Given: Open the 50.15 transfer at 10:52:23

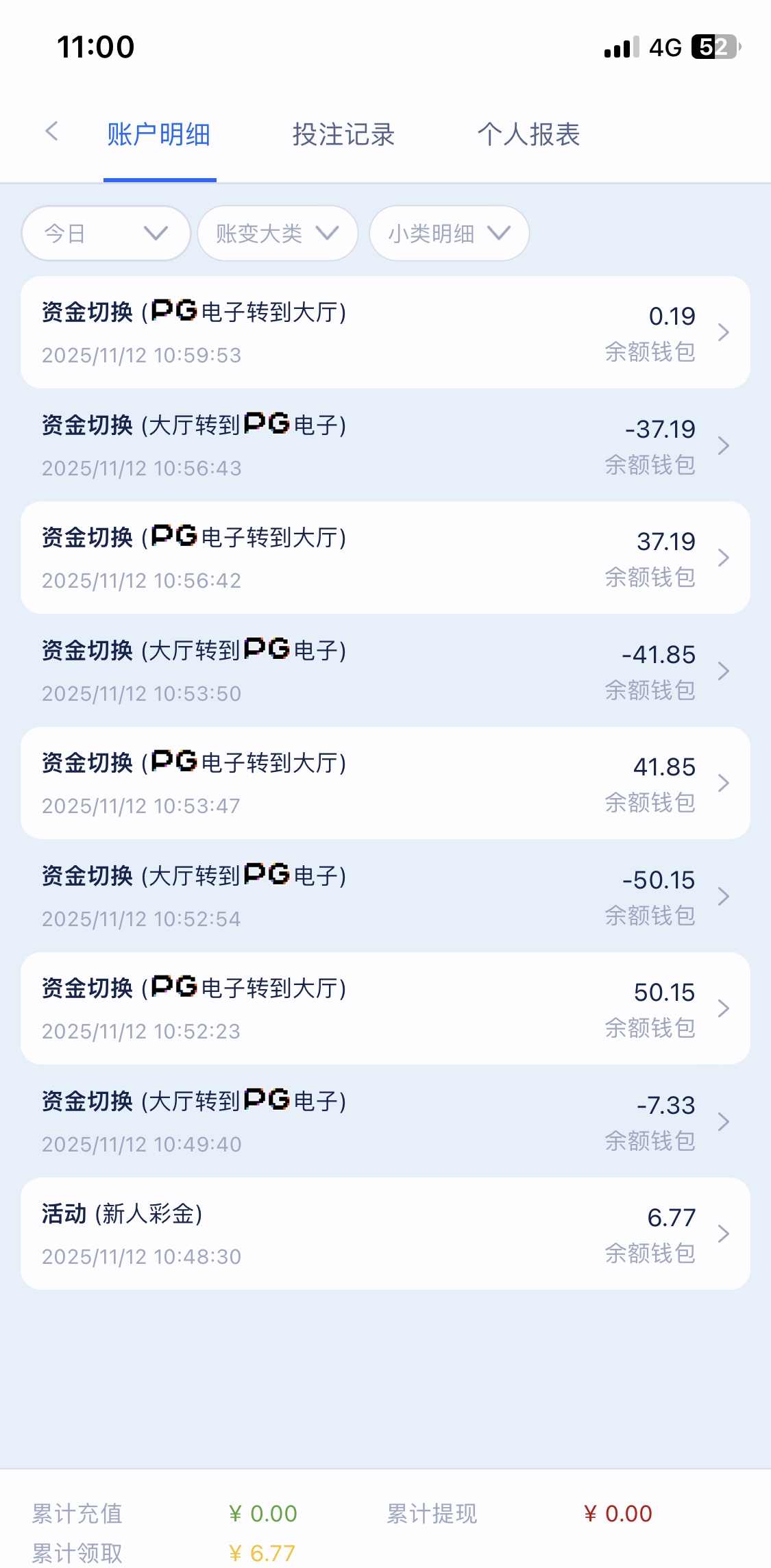Looking at the screenshot, I should [x=385, y=1009].
